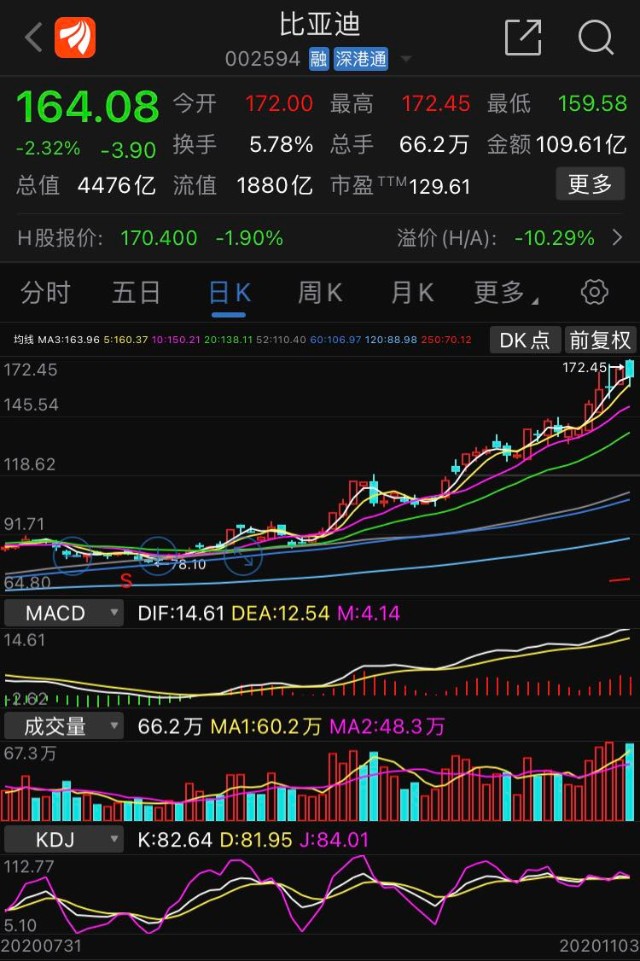The width and height of the screenshot is (640, 961).
Task: Expand the 更多 chart period dropdown
Action: [505, 292]
